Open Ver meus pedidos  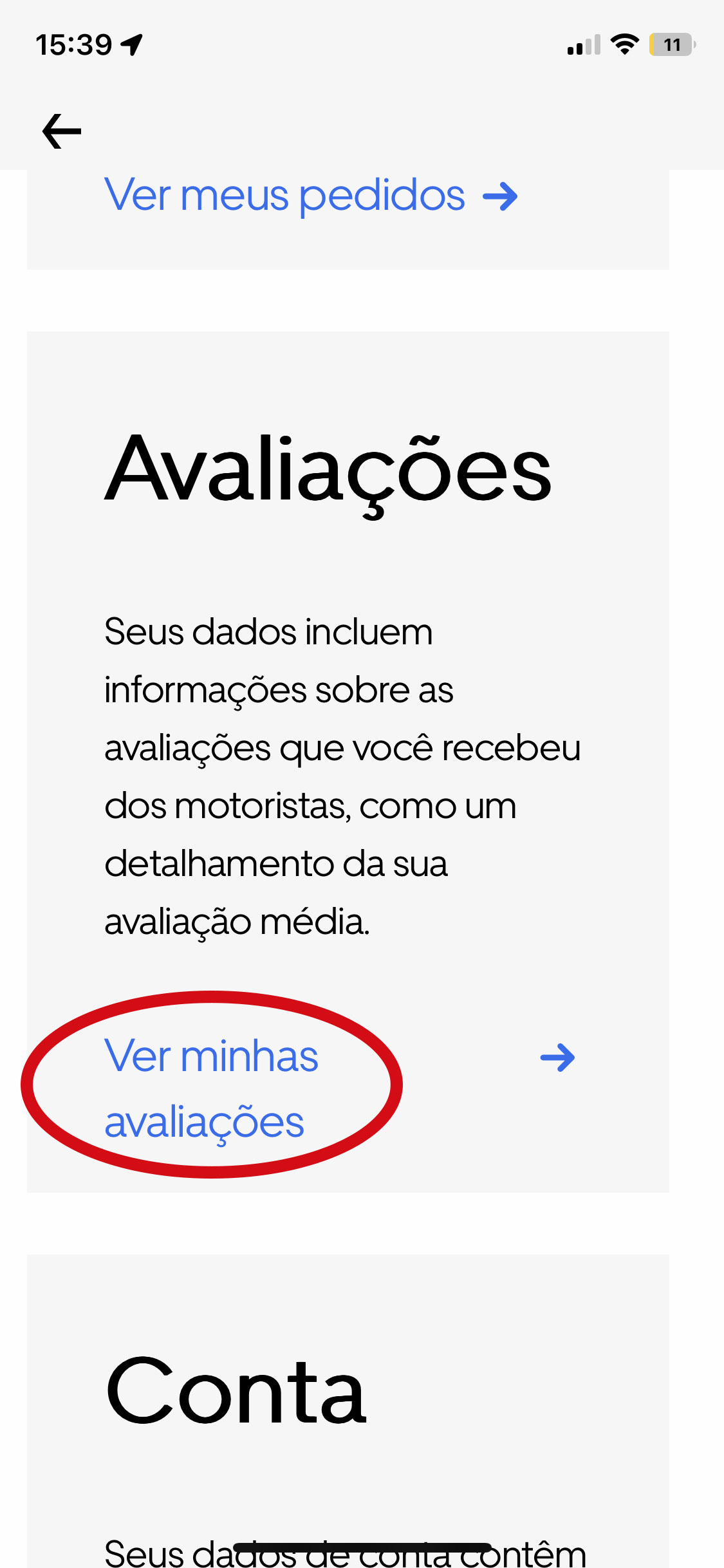pos(283,195)
